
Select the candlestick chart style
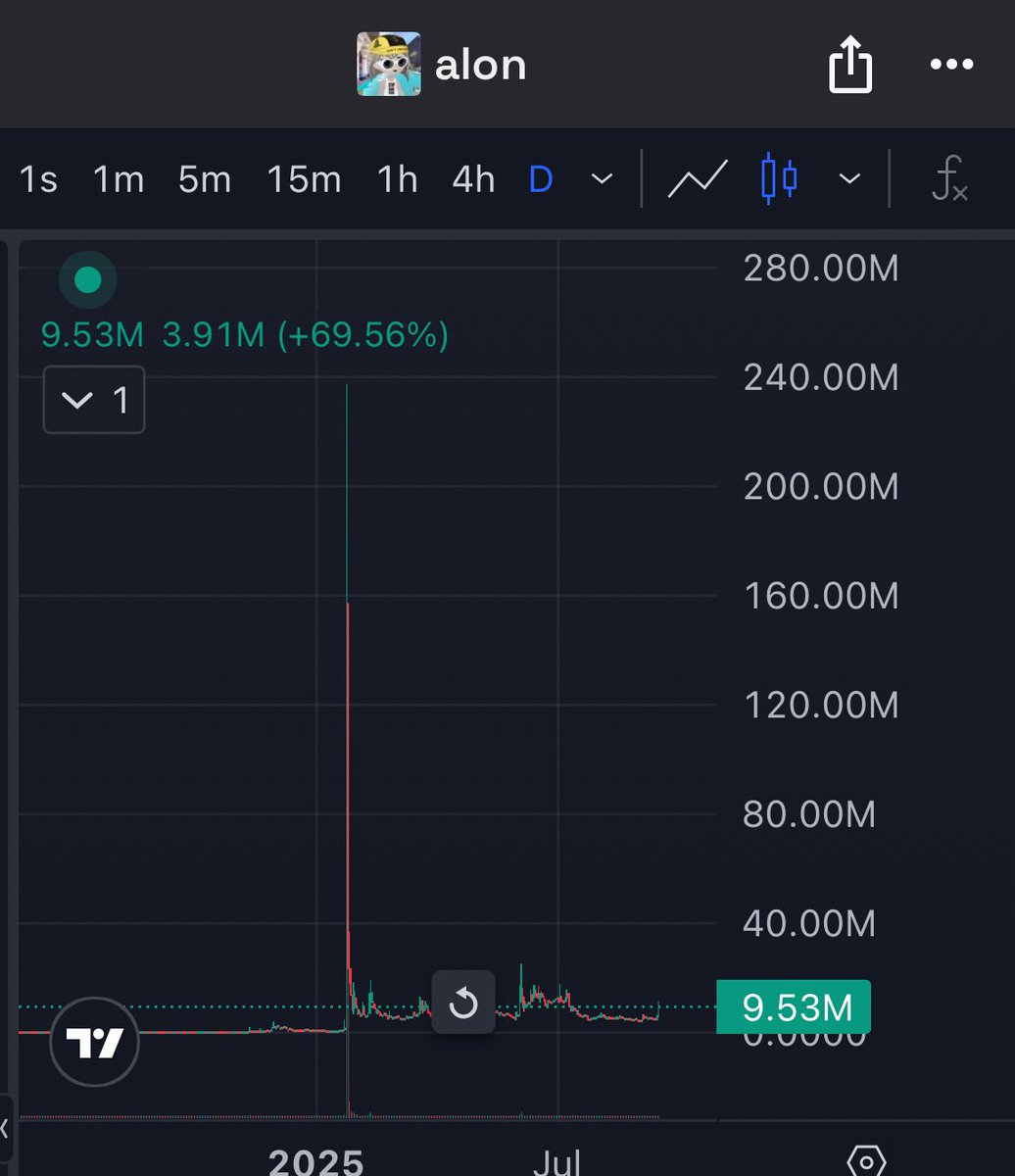(779, 179)
